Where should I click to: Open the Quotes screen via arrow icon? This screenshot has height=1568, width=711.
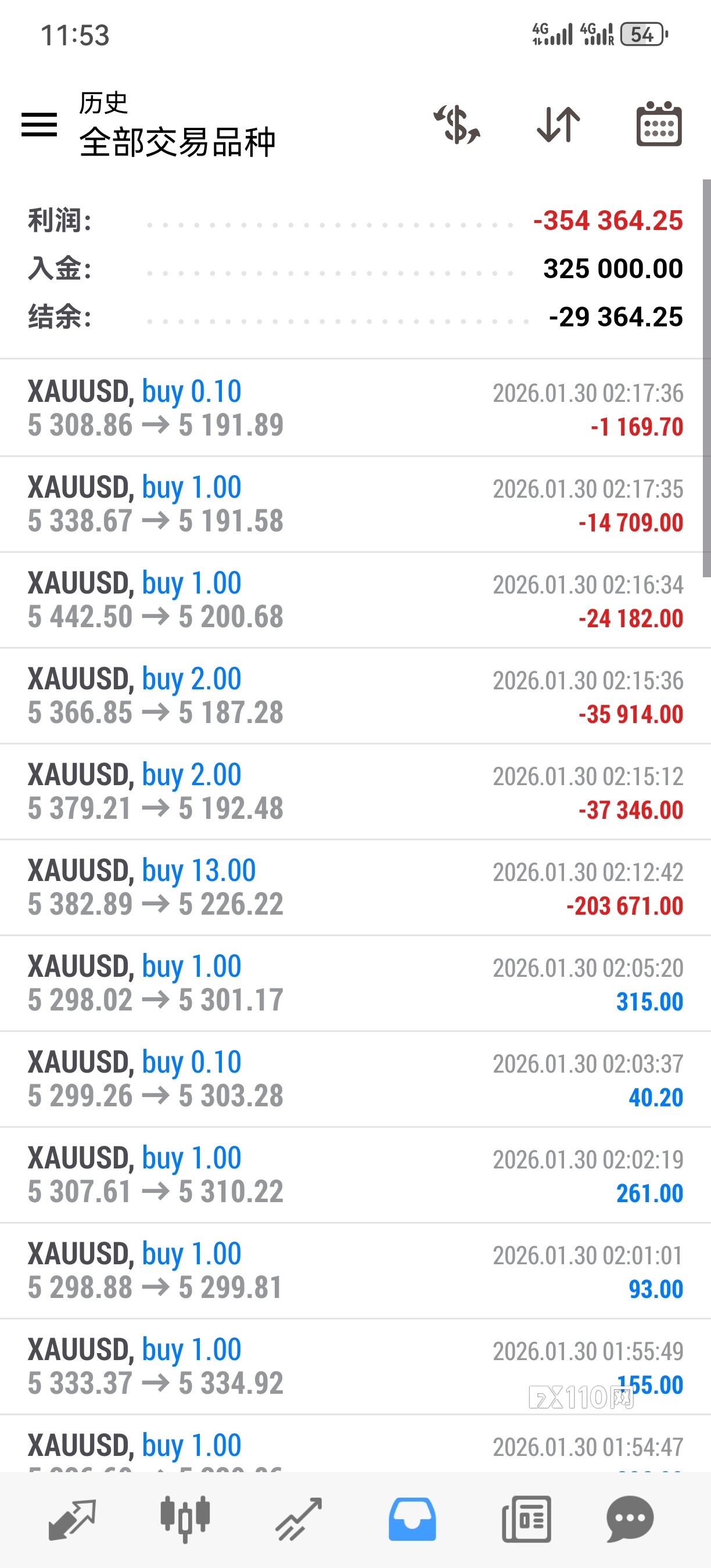coord(71,1519)
